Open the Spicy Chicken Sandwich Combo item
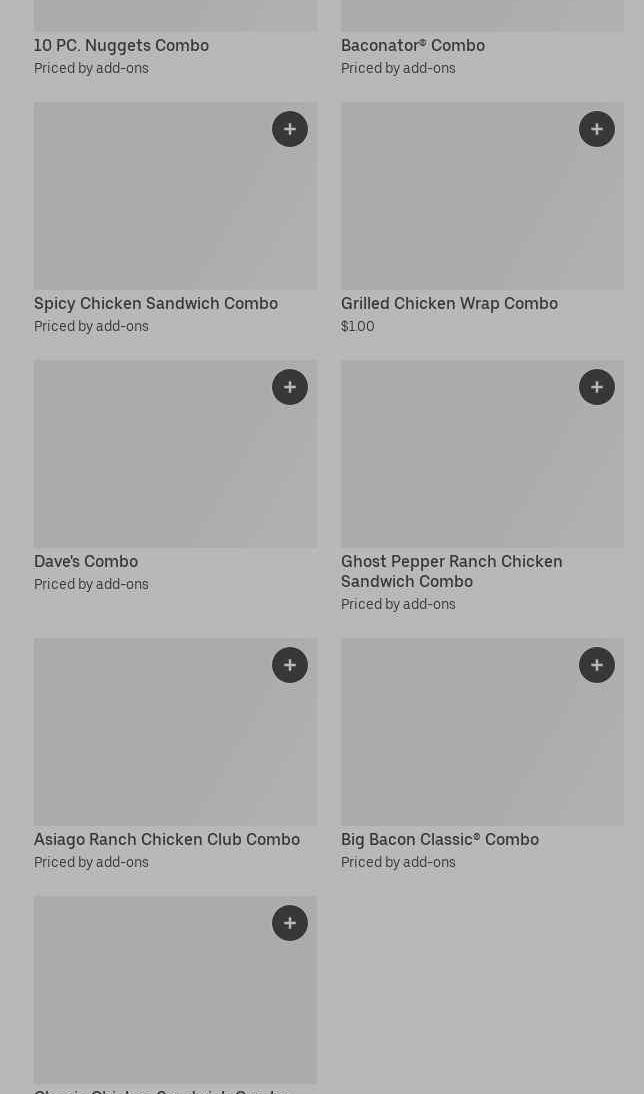644x1094 pixels. click(x=156, y=304)
